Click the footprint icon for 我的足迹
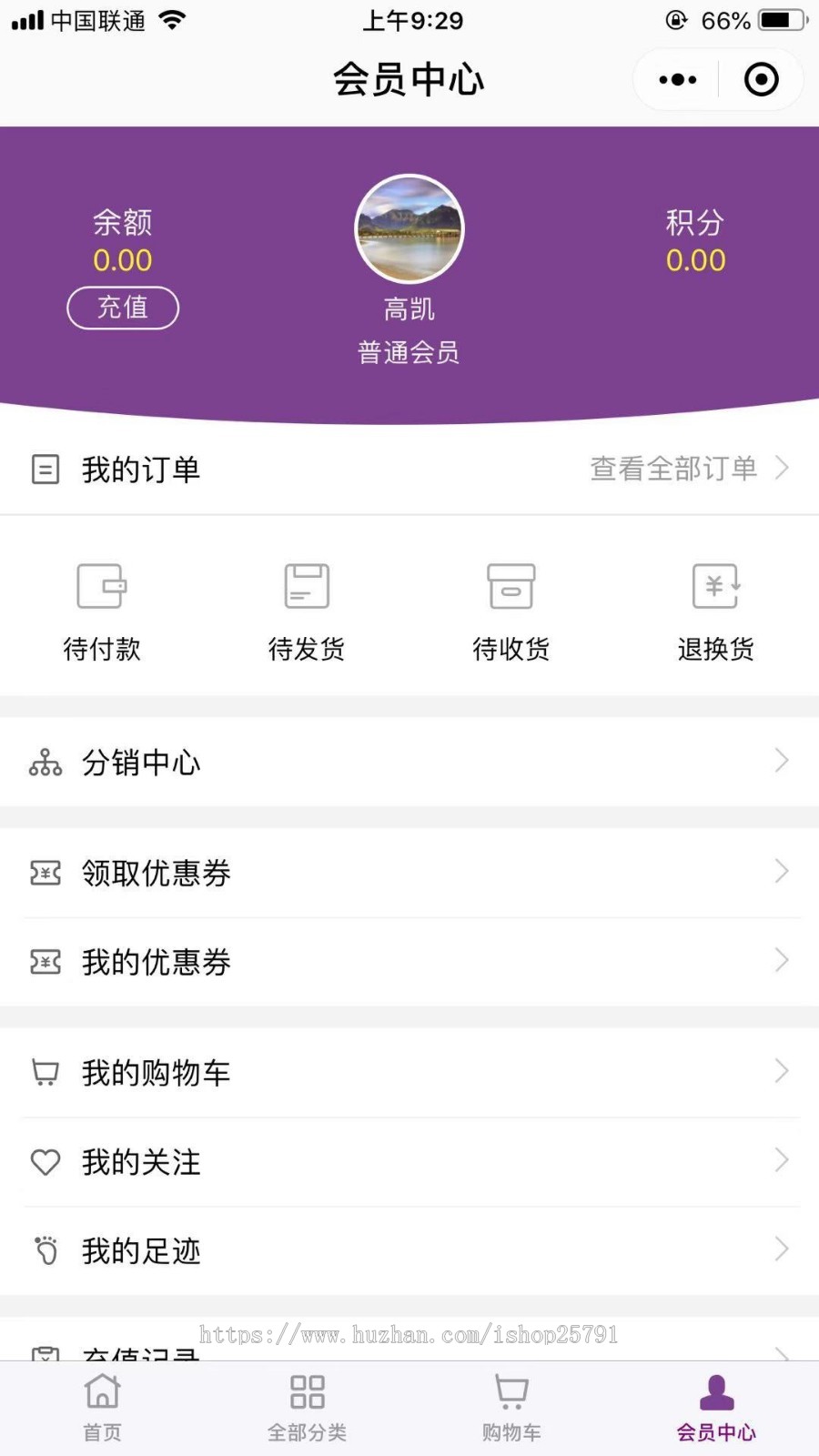Screen dimensions: 819x1456 click(x=45, y=1250)
